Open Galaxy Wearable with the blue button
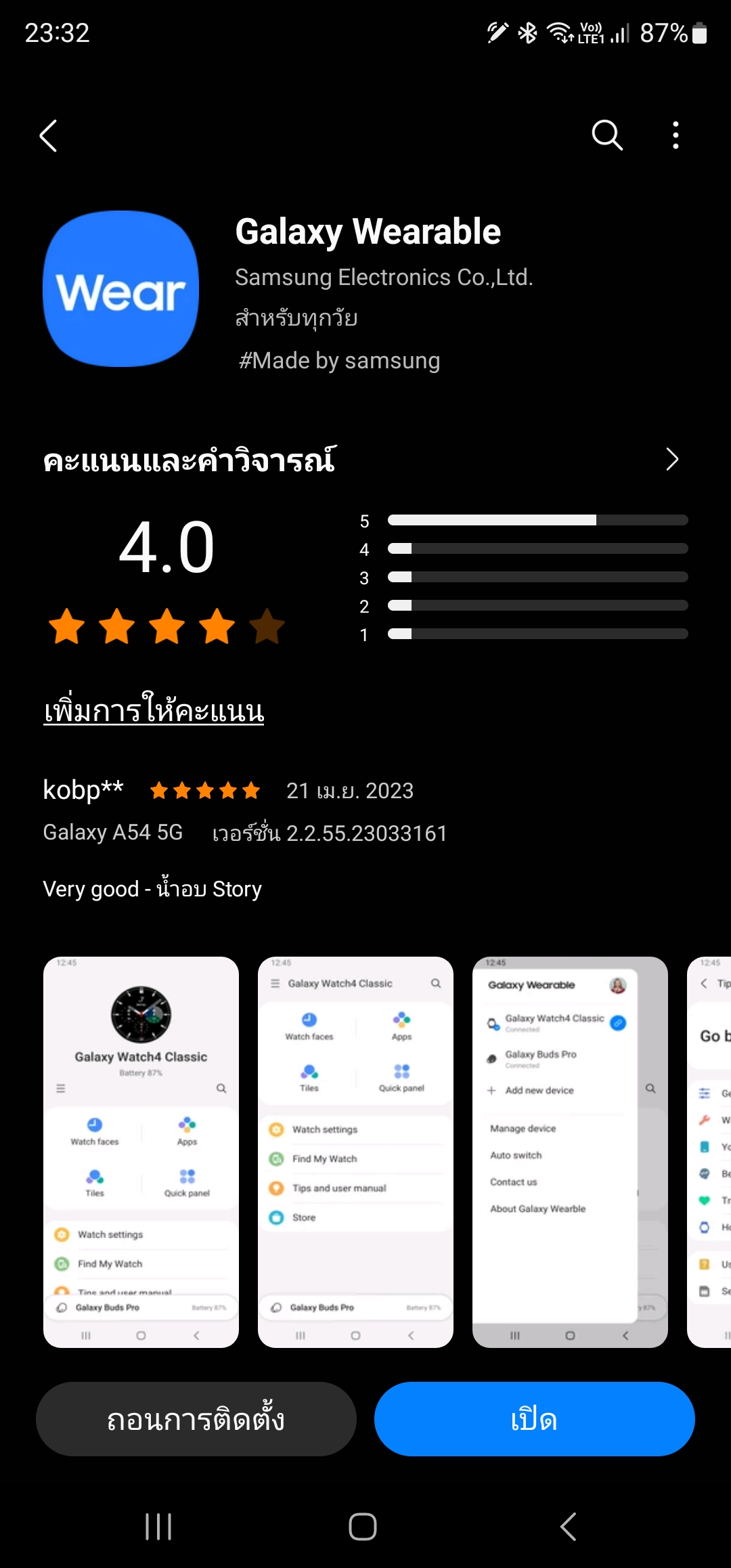The height and width of the screenshot is (1568, 731). click(x=534, y=1419)
